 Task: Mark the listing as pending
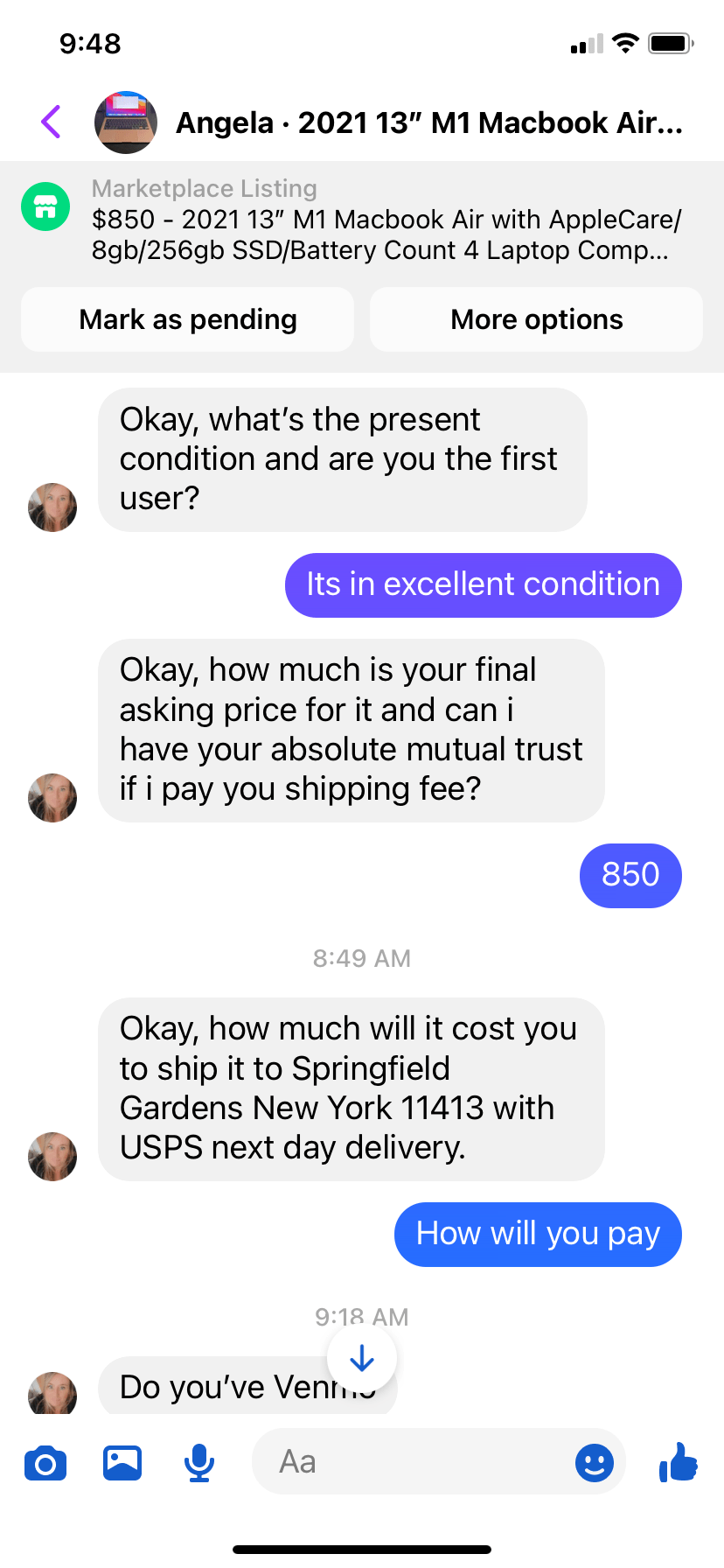coord(187,319)
